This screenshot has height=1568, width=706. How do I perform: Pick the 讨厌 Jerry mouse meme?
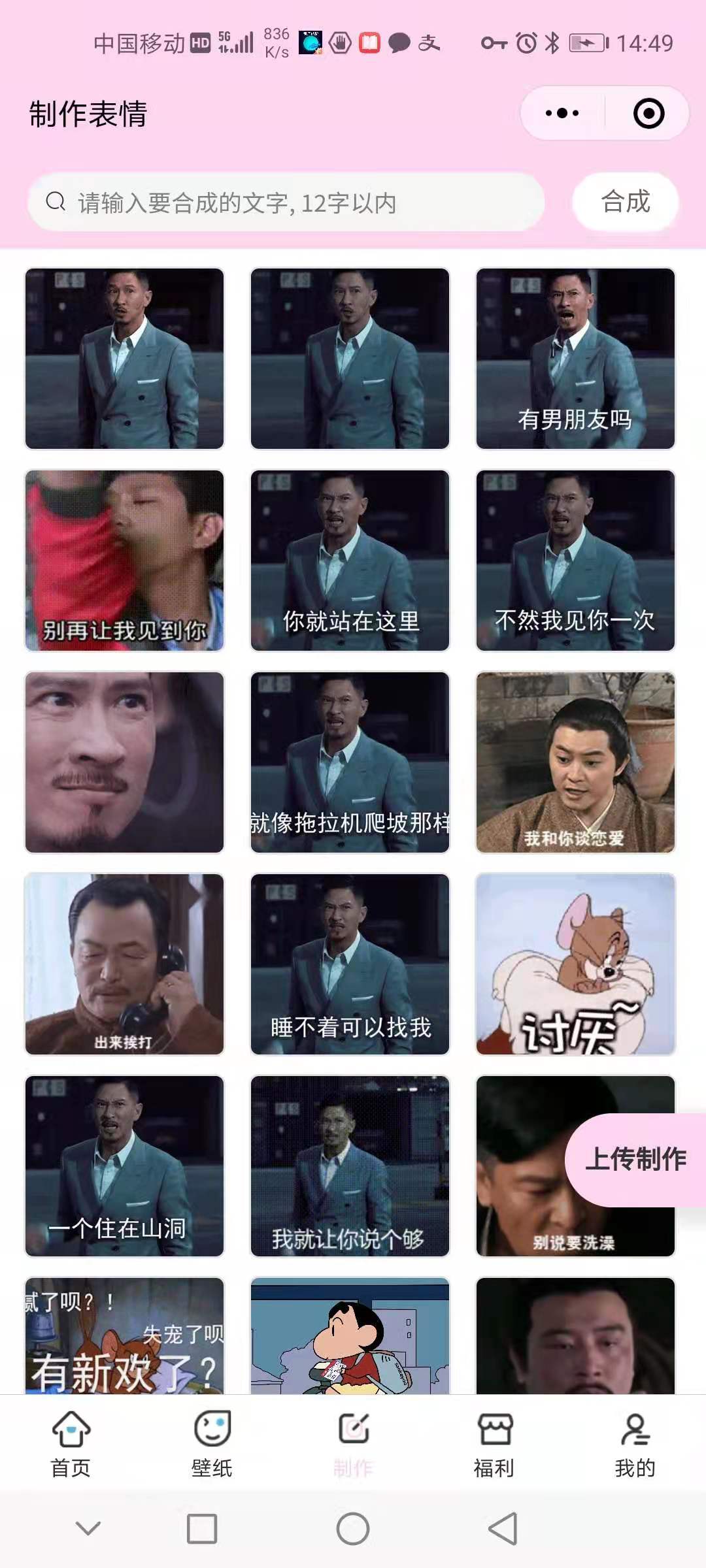coord(575,964)
